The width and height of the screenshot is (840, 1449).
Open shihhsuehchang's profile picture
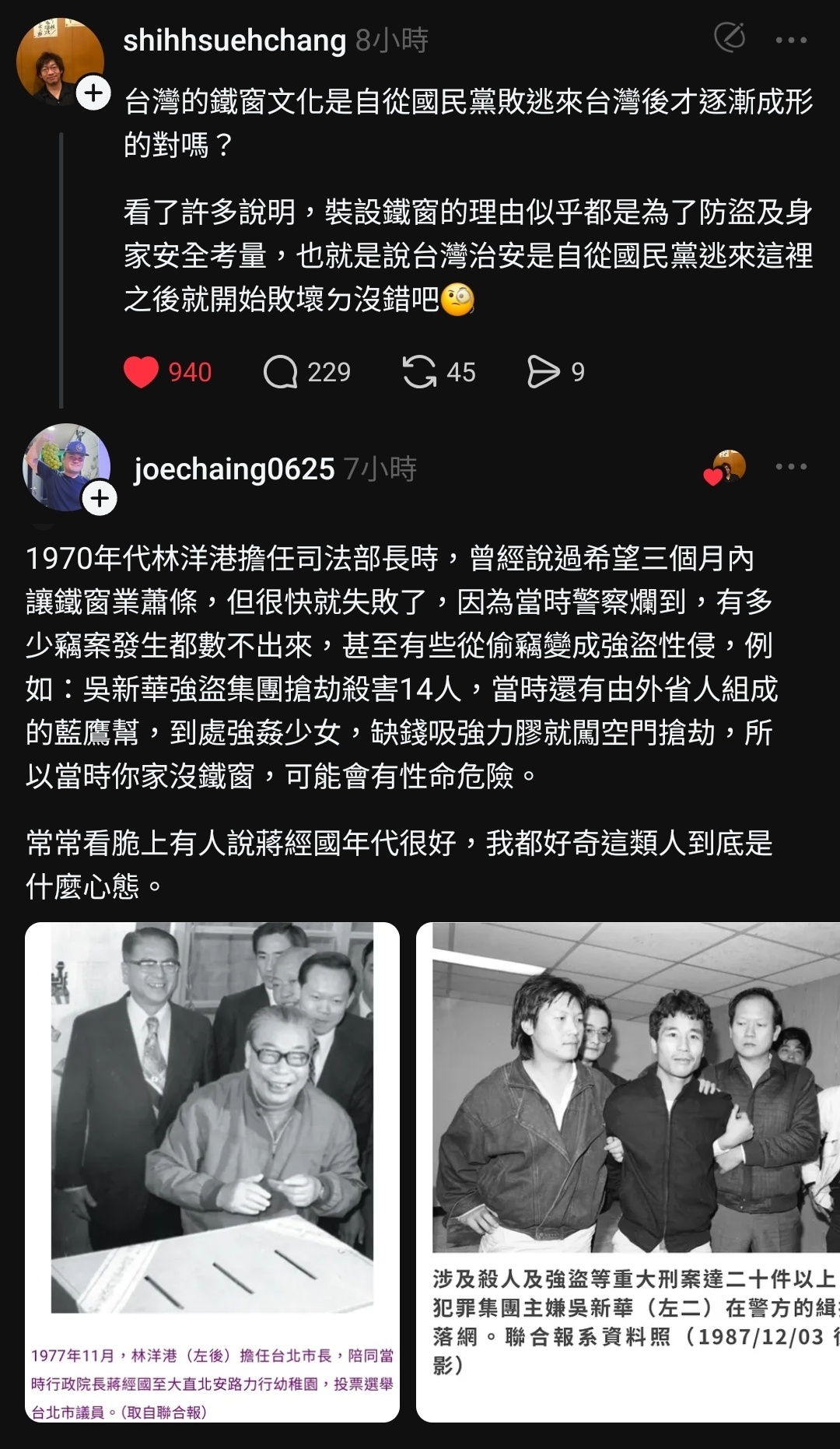point(59,61)
